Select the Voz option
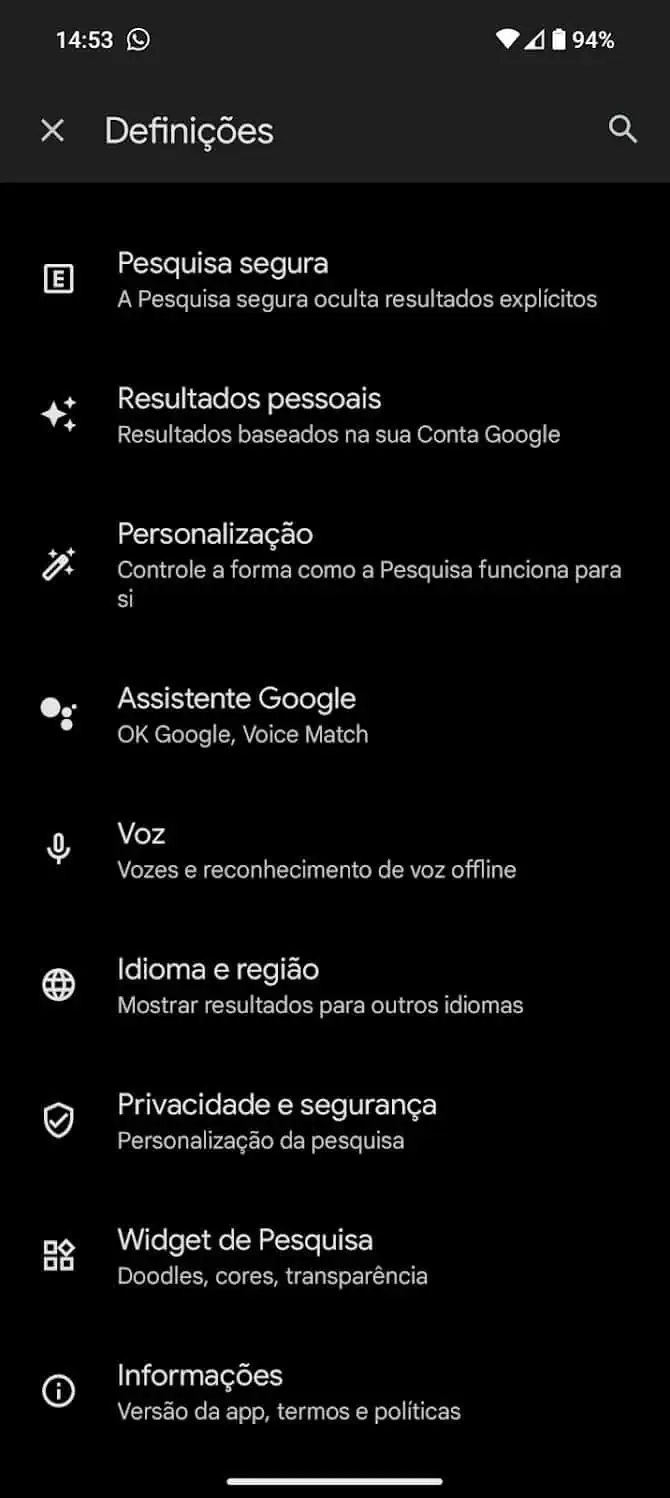Image resolution: width=670 pixels, height=1498 pixels. 335,850
